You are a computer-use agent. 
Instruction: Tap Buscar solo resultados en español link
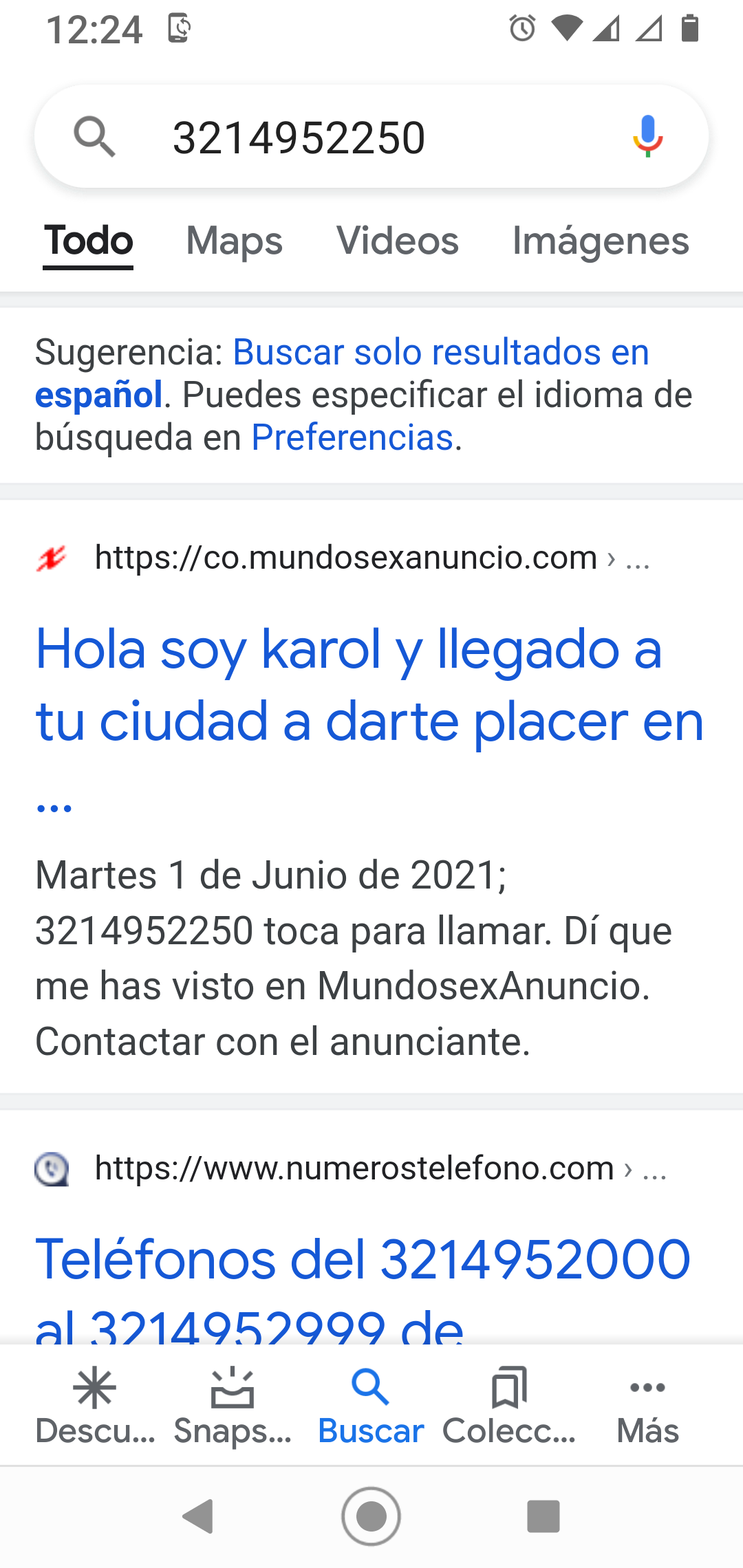coord(342,373)
